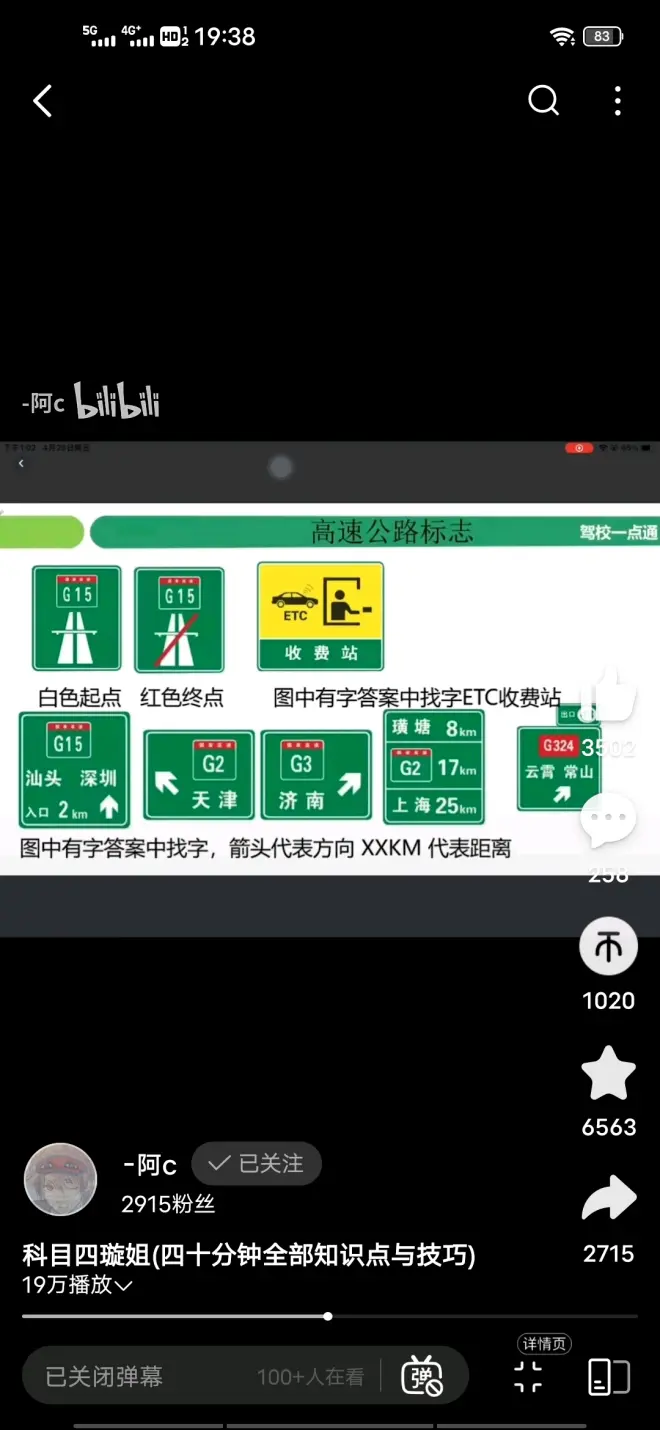The width and height of the screenshot is (660, 1430).
Task: Tap the 已关注 following button
Action: (x=256, y=1164)
